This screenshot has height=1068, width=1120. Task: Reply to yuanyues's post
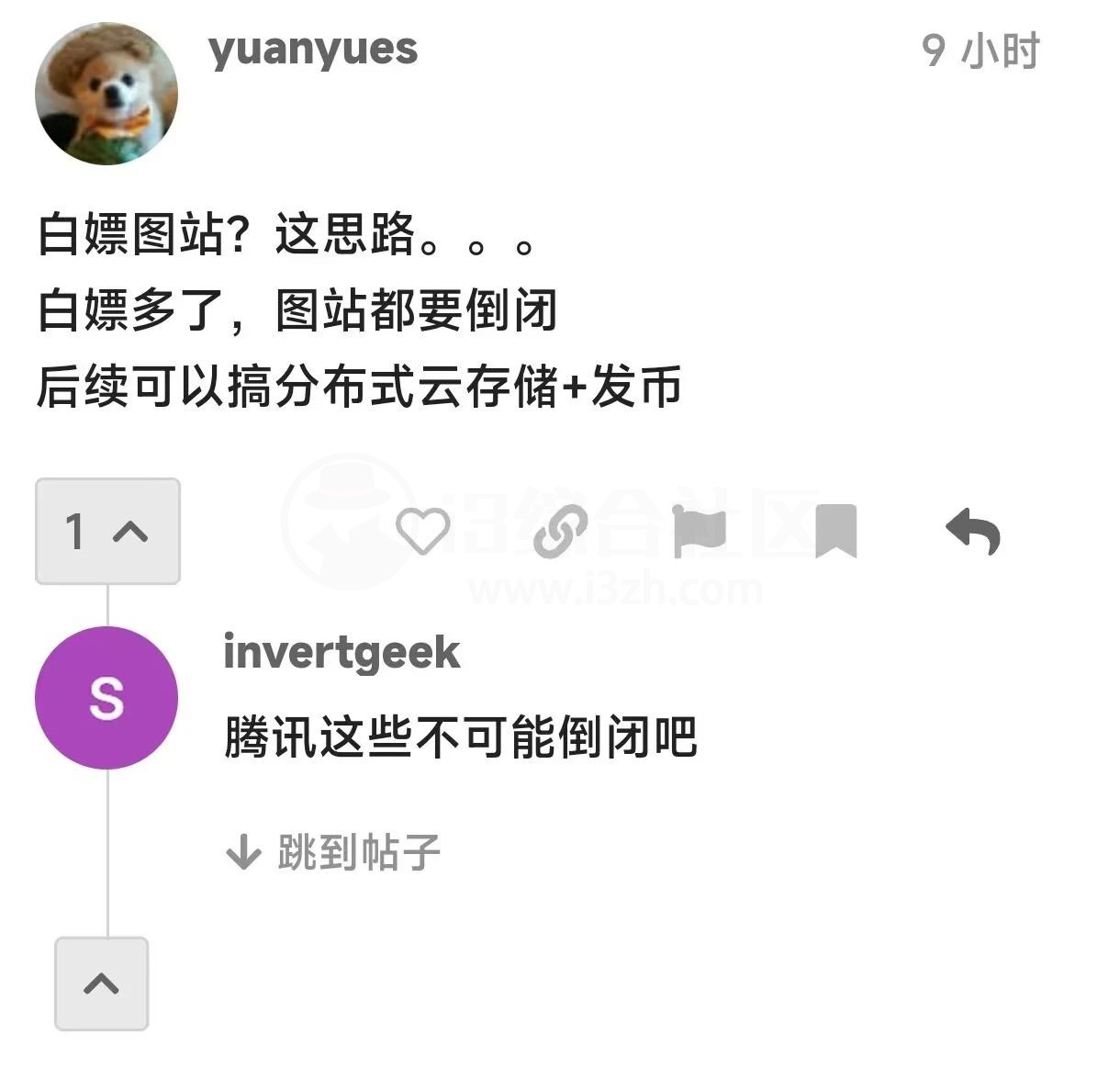(973, 531)
